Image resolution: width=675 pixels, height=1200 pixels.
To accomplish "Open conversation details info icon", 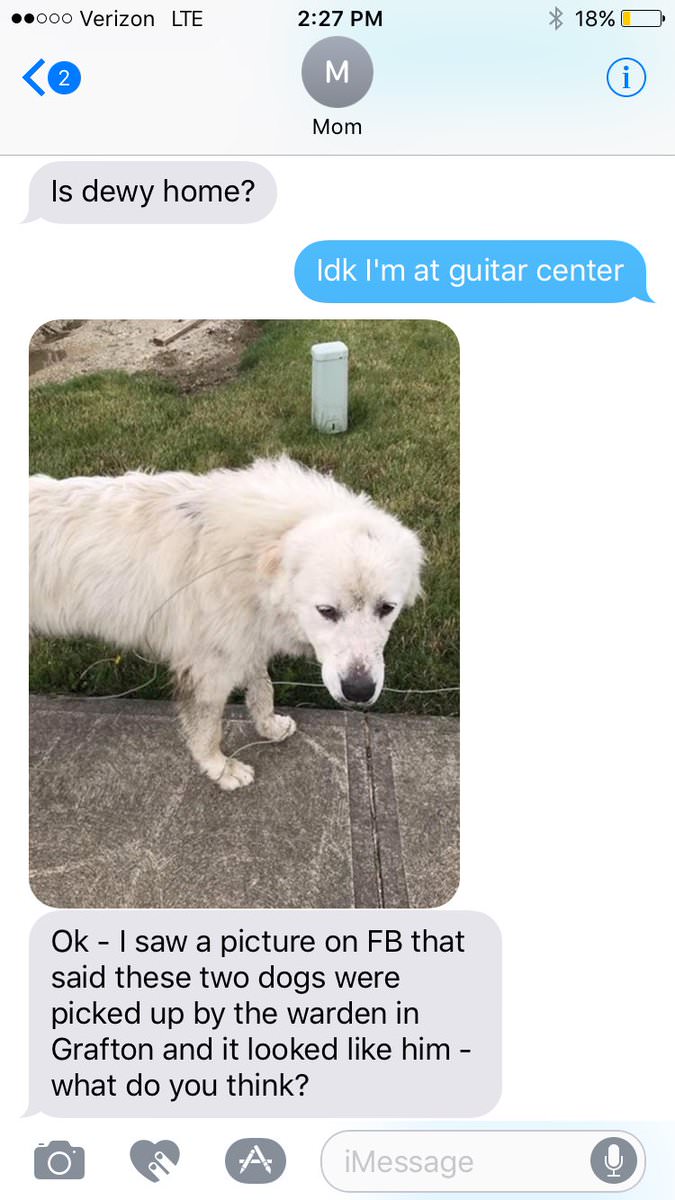I will click(x=626, y=78).
